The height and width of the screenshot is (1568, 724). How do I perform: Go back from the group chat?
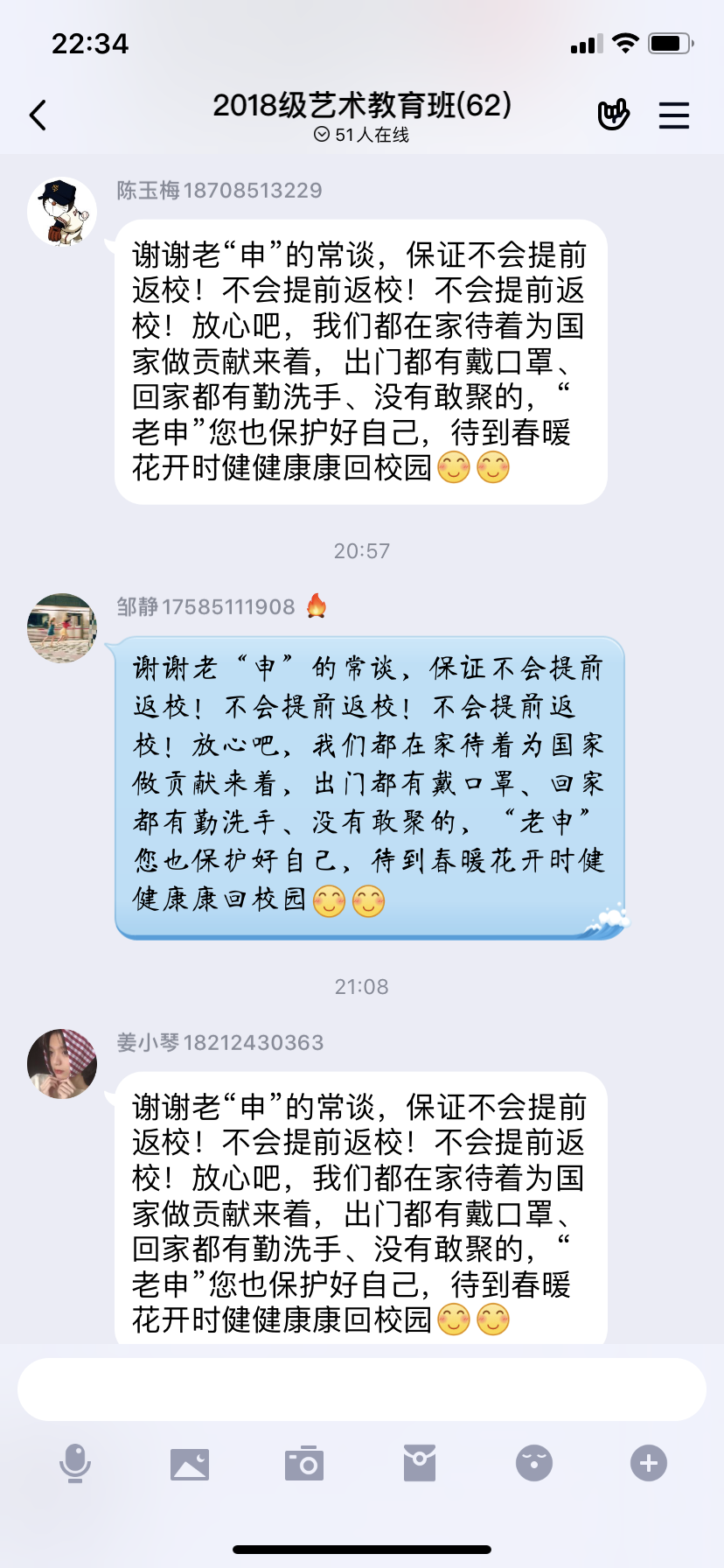[x=38, y=115]
